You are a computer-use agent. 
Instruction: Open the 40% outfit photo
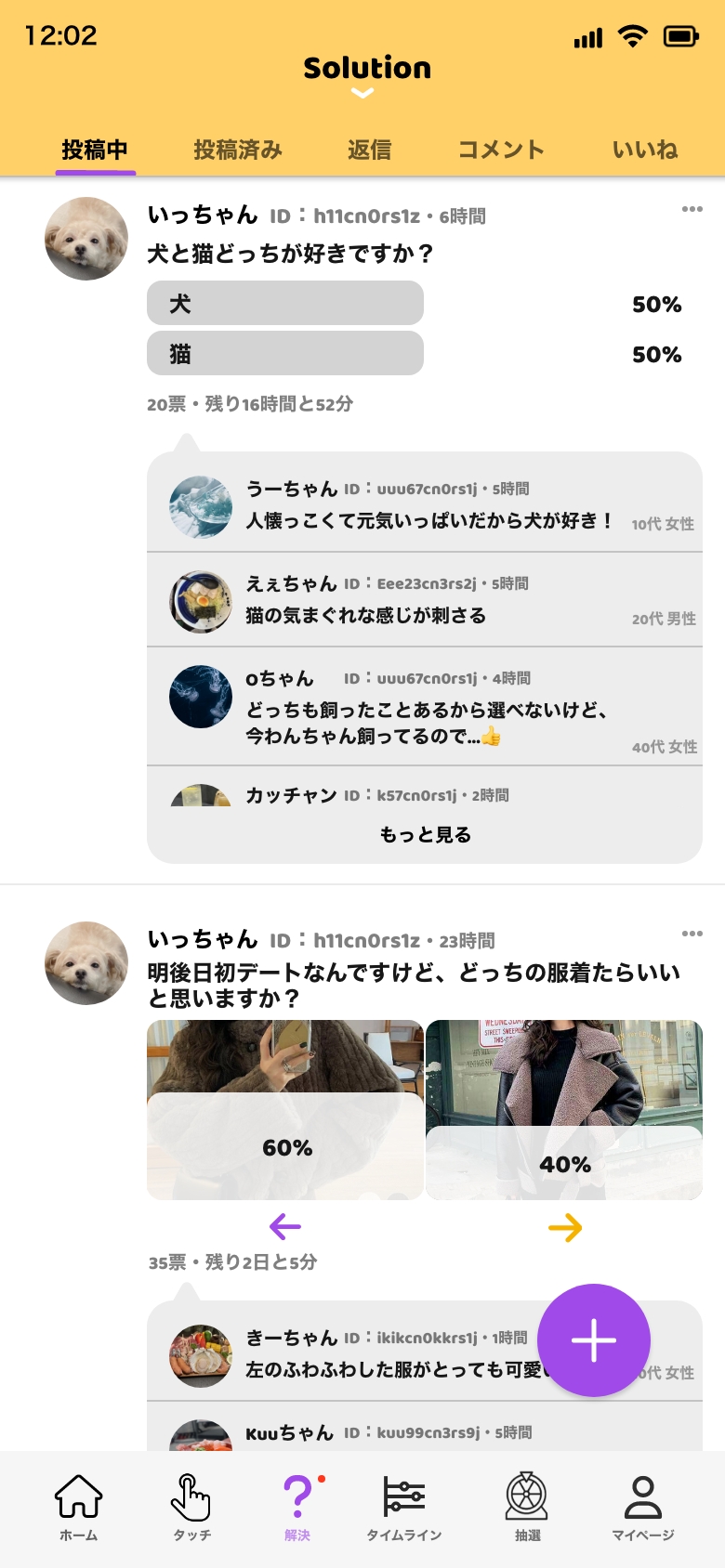(563, 1109)
